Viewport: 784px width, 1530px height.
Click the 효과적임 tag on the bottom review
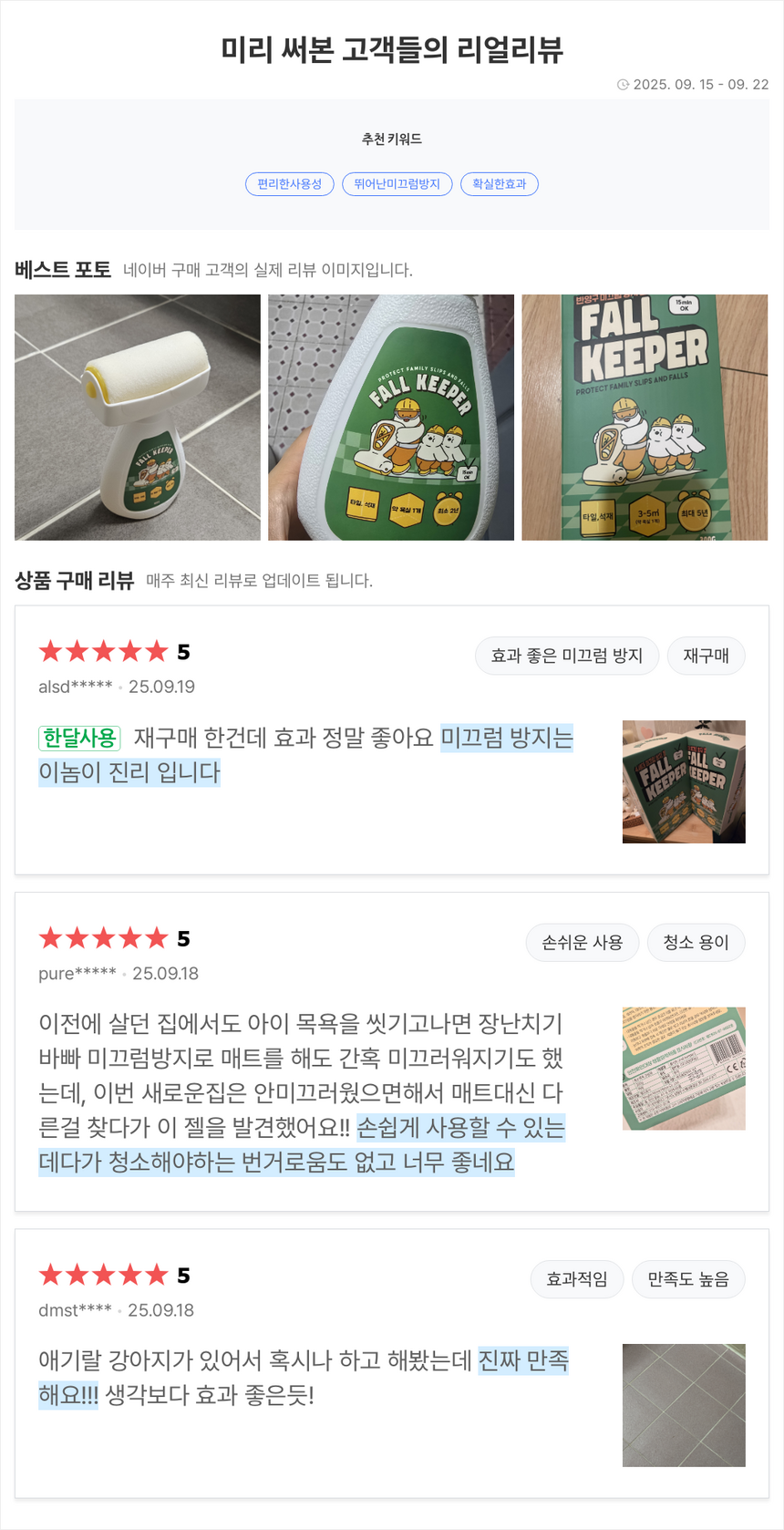tap(576, 1278)
